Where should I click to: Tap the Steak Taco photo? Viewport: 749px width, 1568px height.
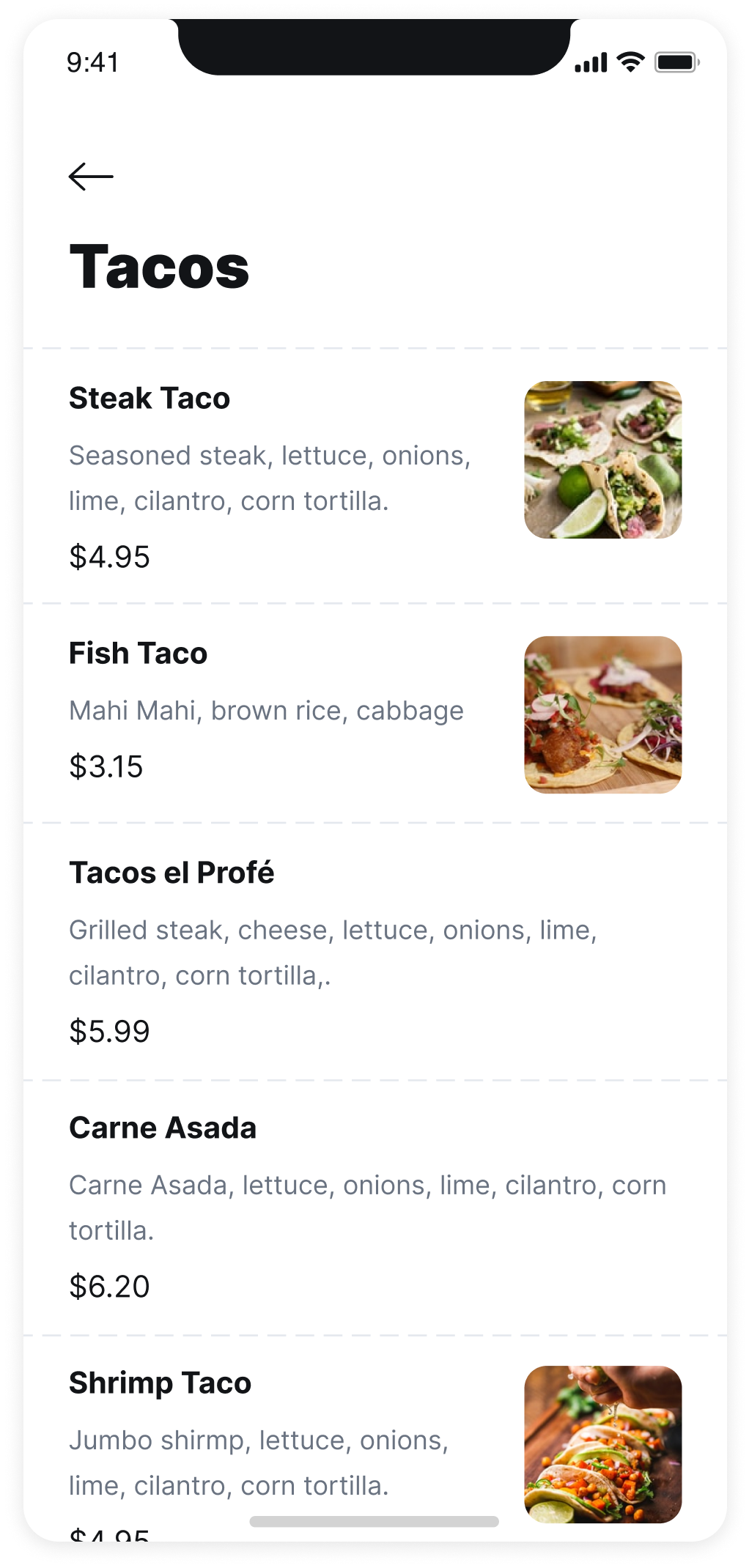(x=602, y=460)
